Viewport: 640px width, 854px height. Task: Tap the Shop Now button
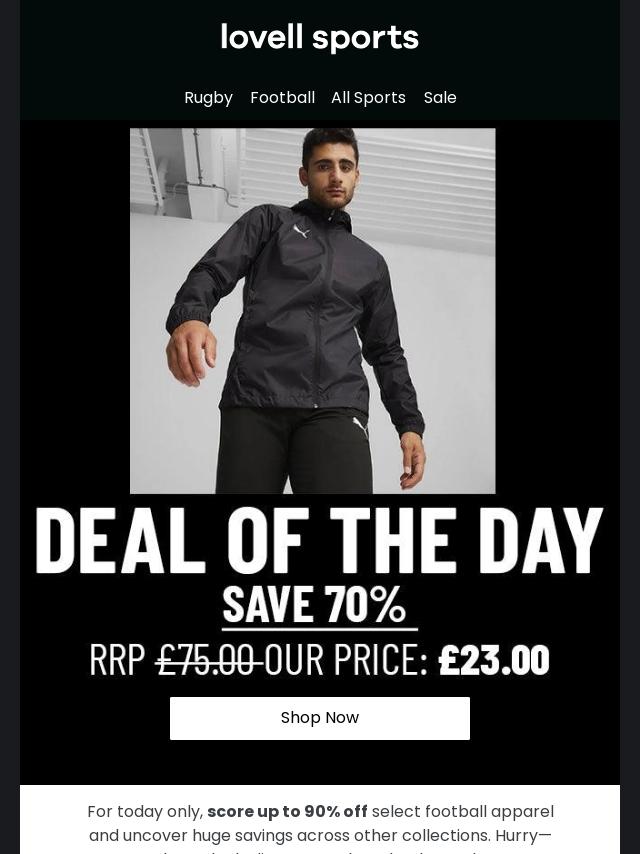320,718
